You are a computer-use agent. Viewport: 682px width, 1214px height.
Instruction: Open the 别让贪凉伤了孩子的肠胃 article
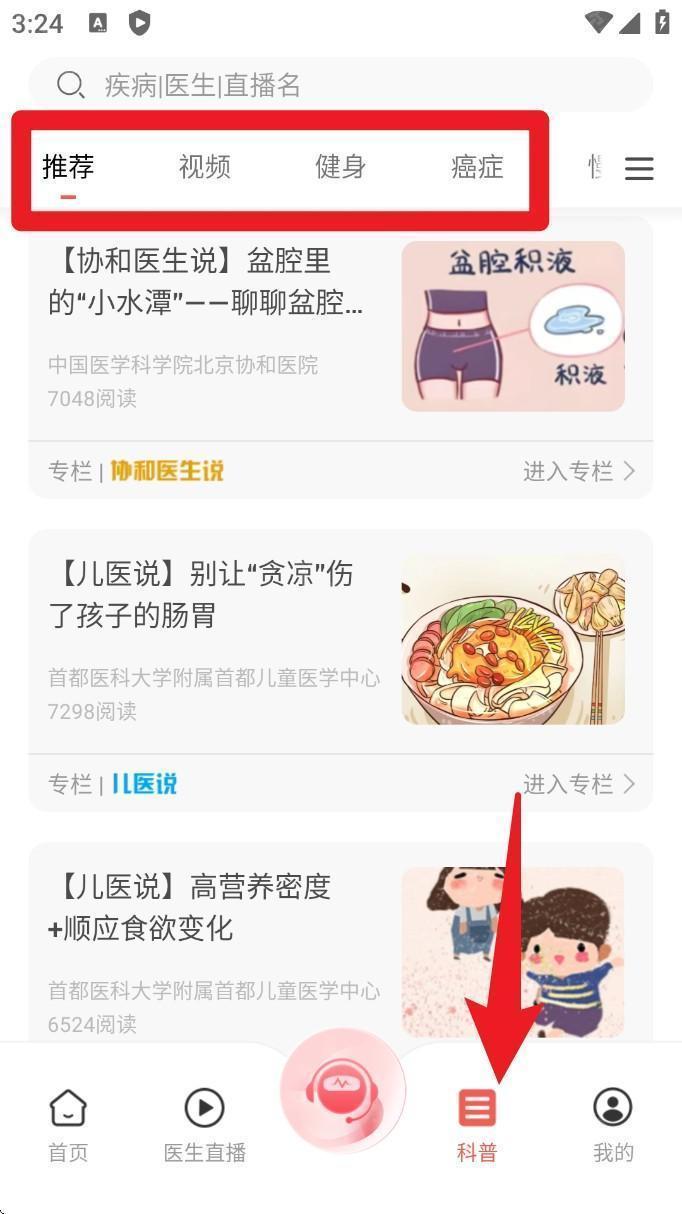210,594
